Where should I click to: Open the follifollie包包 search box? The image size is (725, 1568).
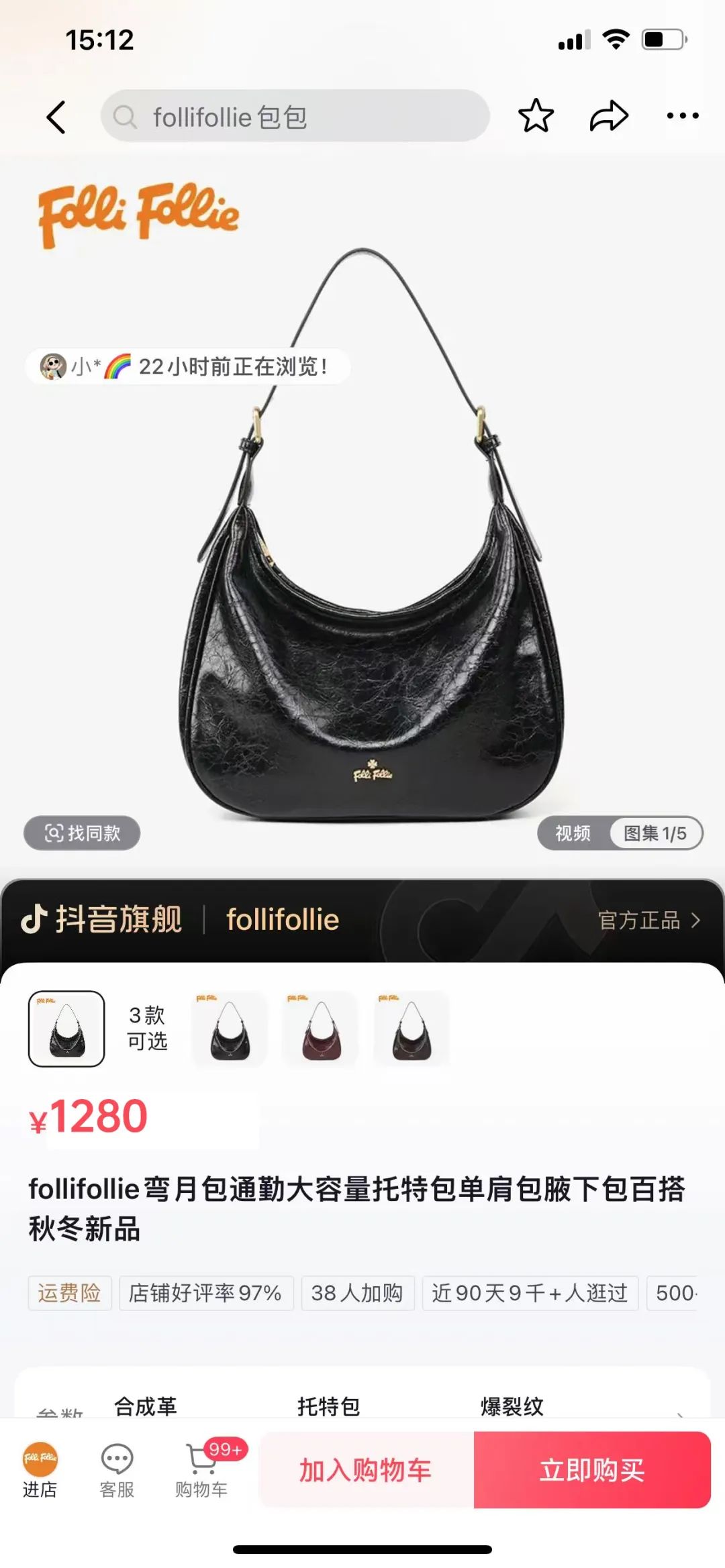click(x=295, y=116)
